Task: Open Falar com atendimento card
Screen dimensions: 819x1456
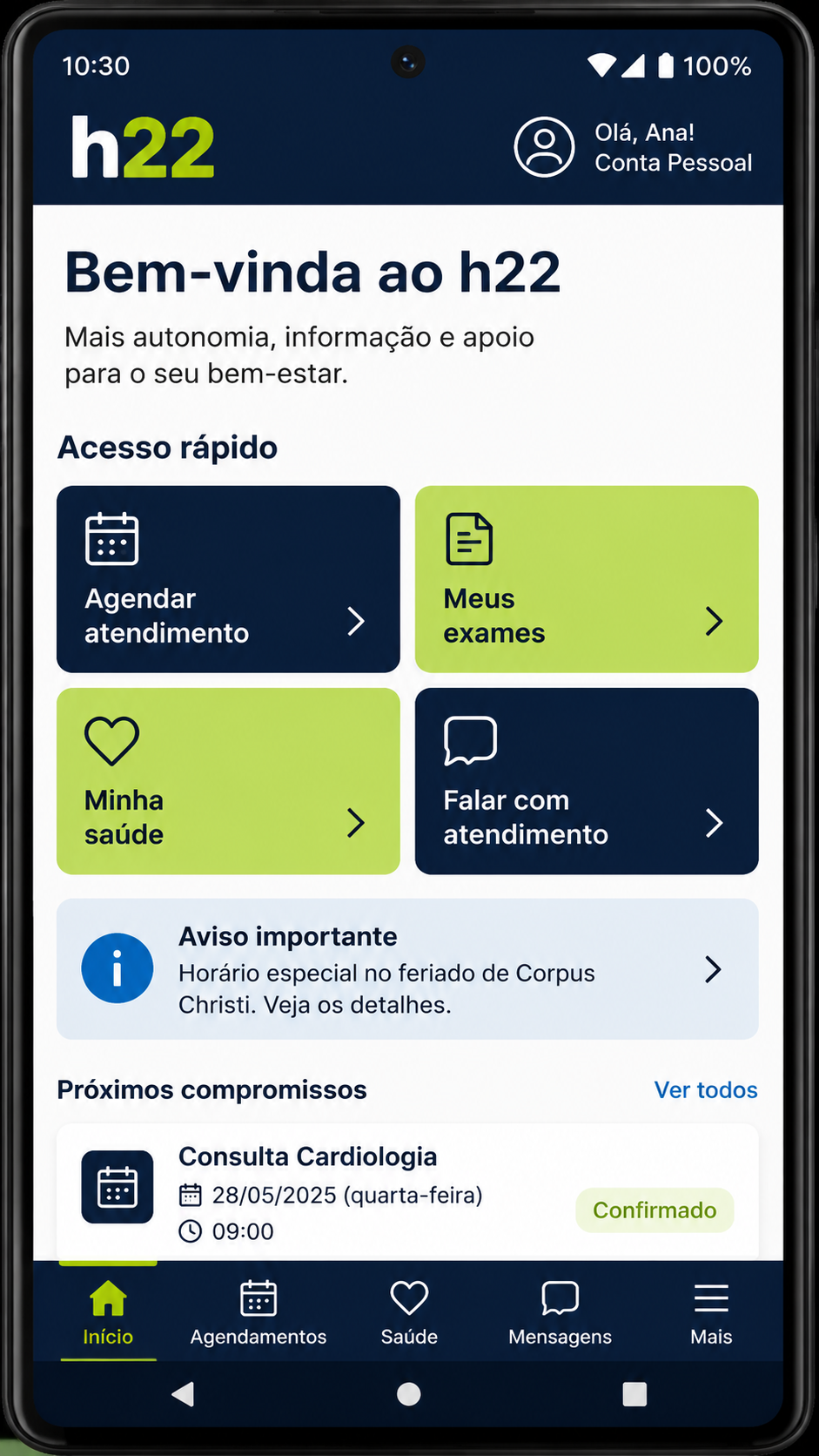Action: click(x=587, y=781)
